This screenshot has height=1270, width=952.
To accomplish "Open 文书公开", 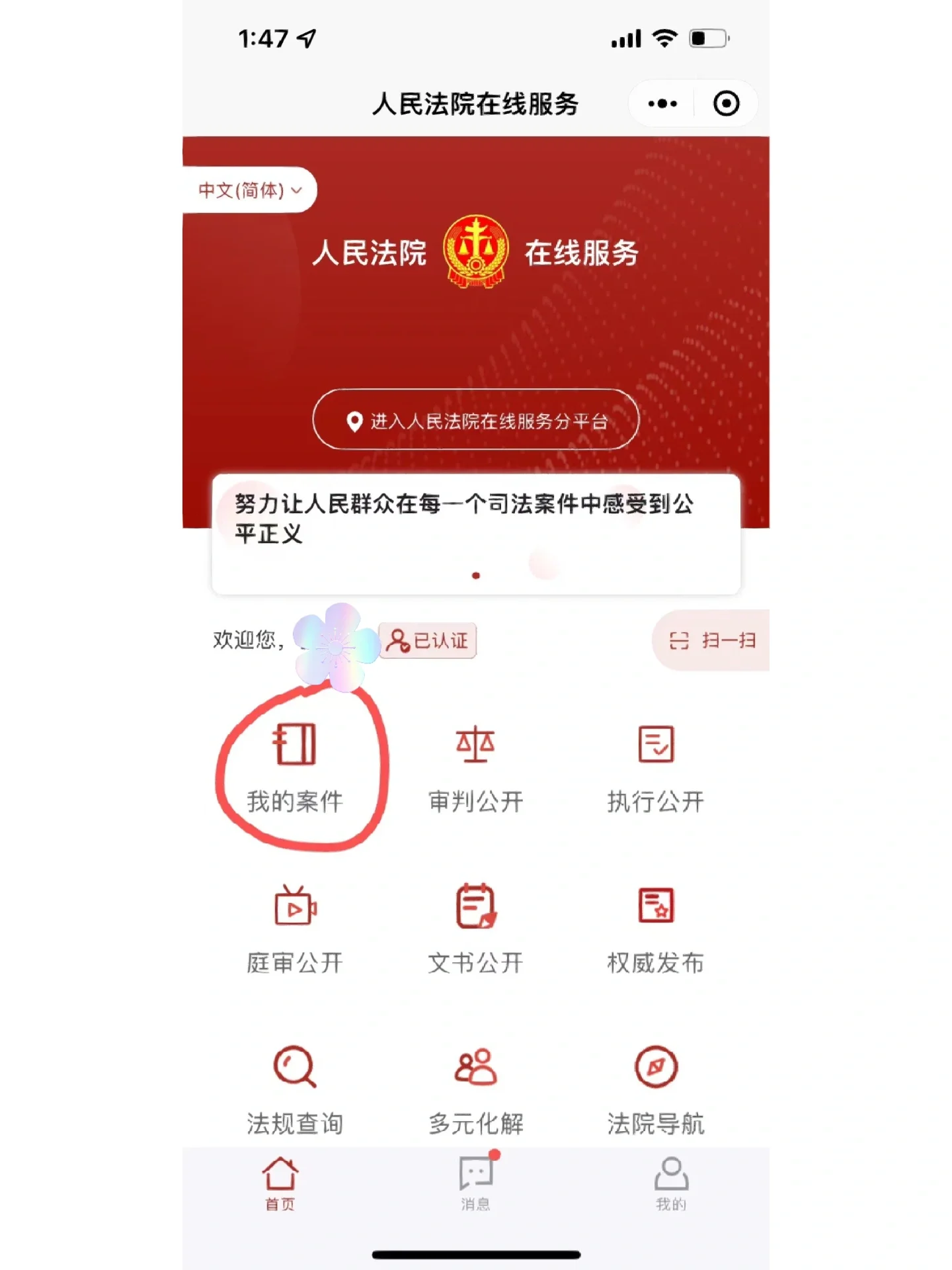I will pyautogui.click(x=475, y=929).
